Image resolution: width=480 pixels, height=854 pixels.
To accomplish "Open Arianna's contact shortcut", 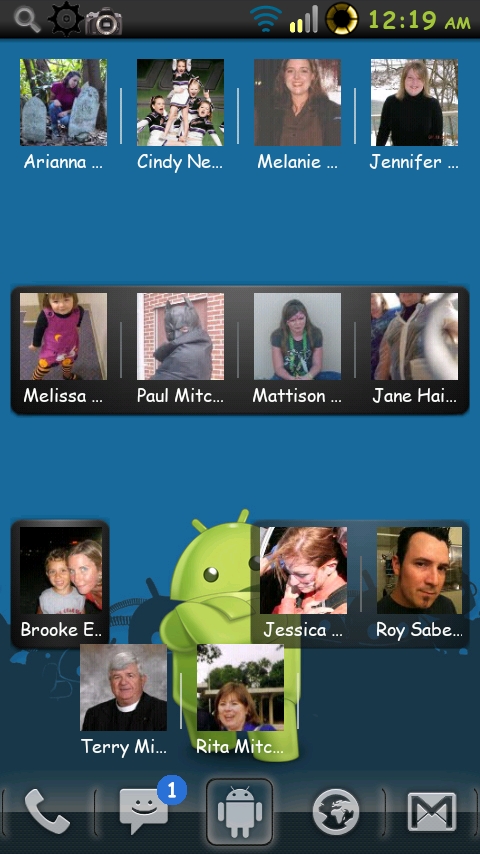I will coord(63,115).
